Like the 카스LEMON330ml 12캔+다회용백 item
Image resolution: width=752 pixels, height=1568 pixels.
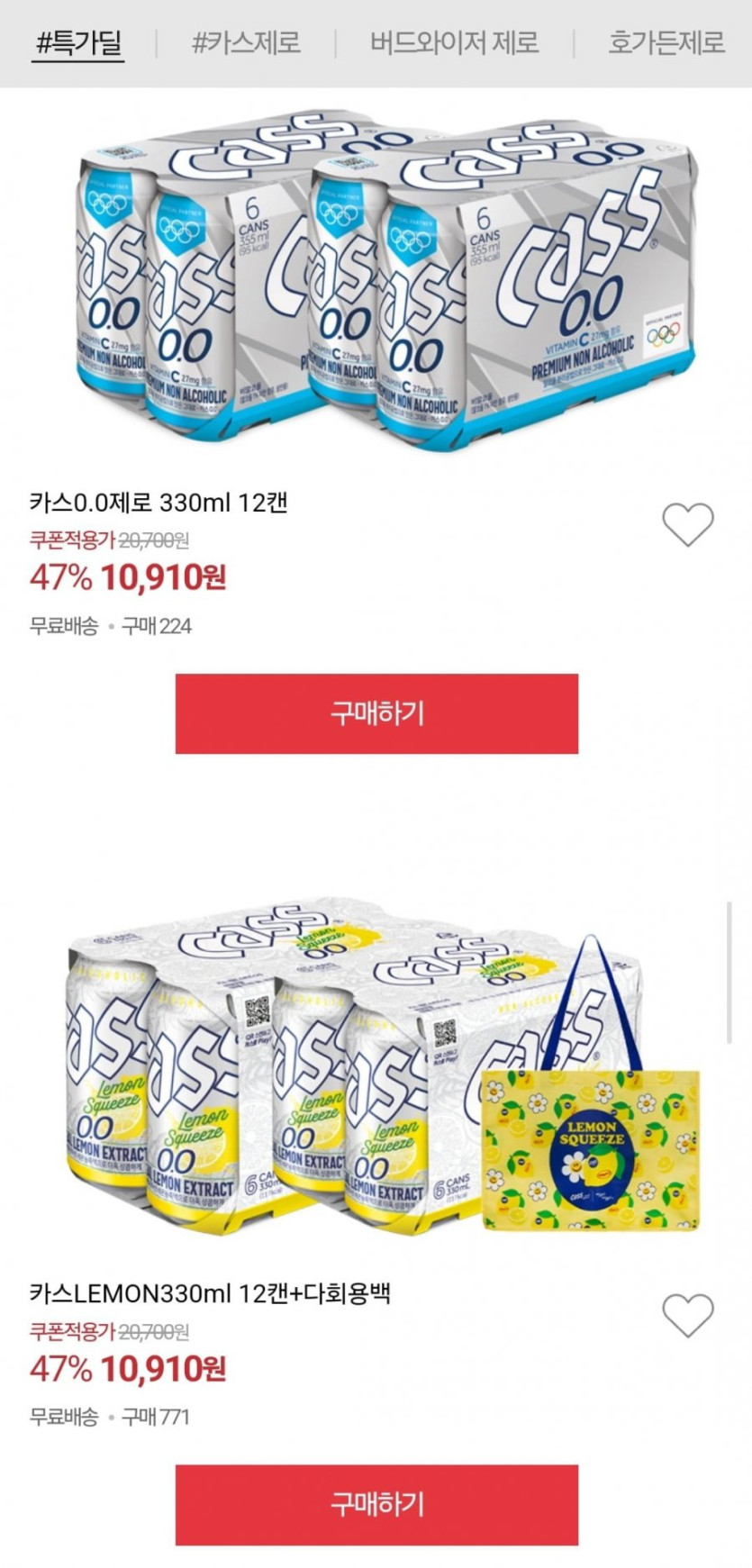[x=687, y=1315]
